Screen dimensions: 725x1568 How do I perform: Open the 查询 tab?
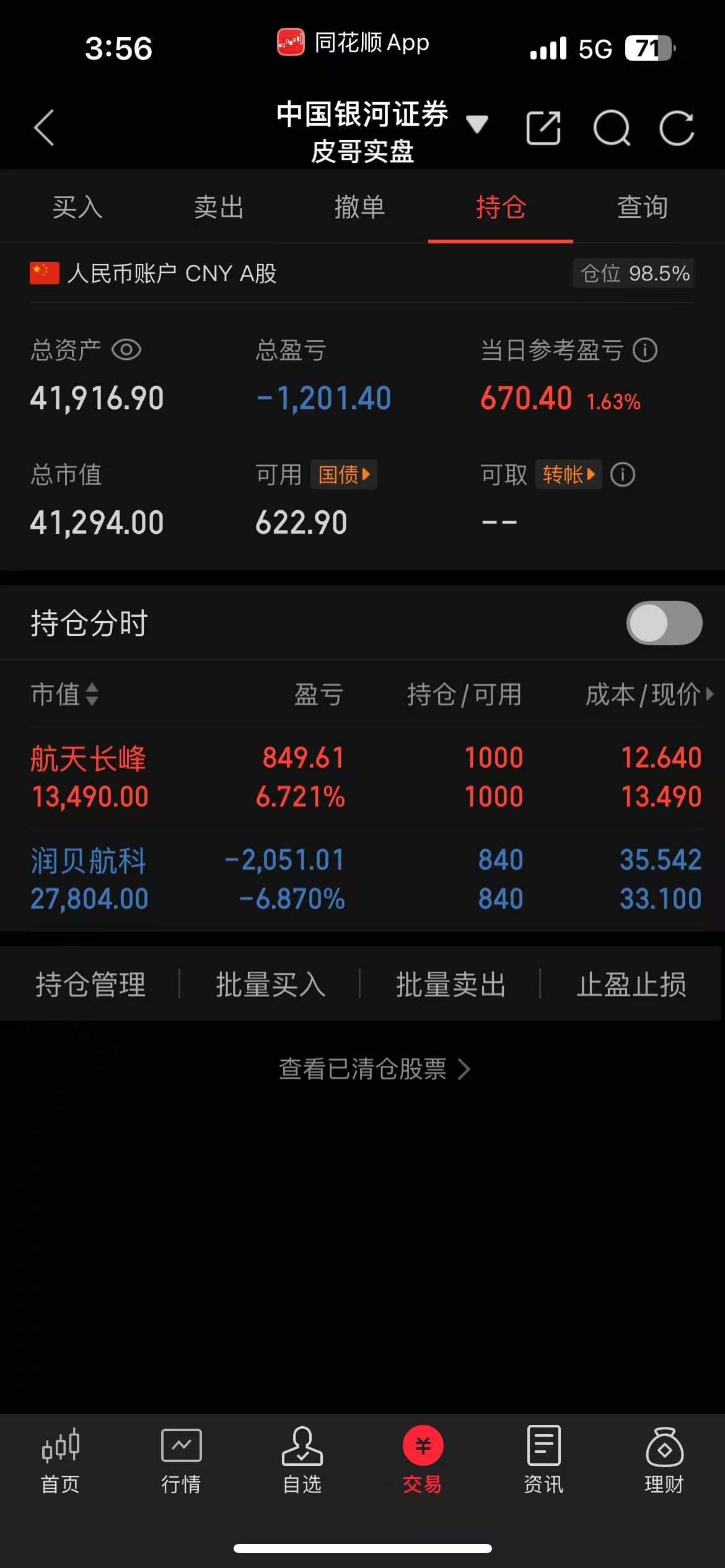(x=643, y=207)
